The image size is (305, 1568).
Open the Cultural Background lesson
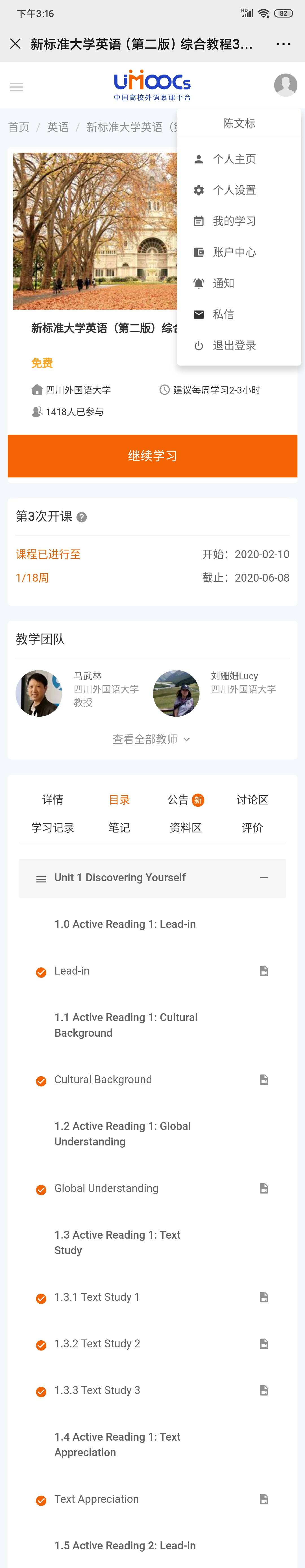click(103, 1079)
